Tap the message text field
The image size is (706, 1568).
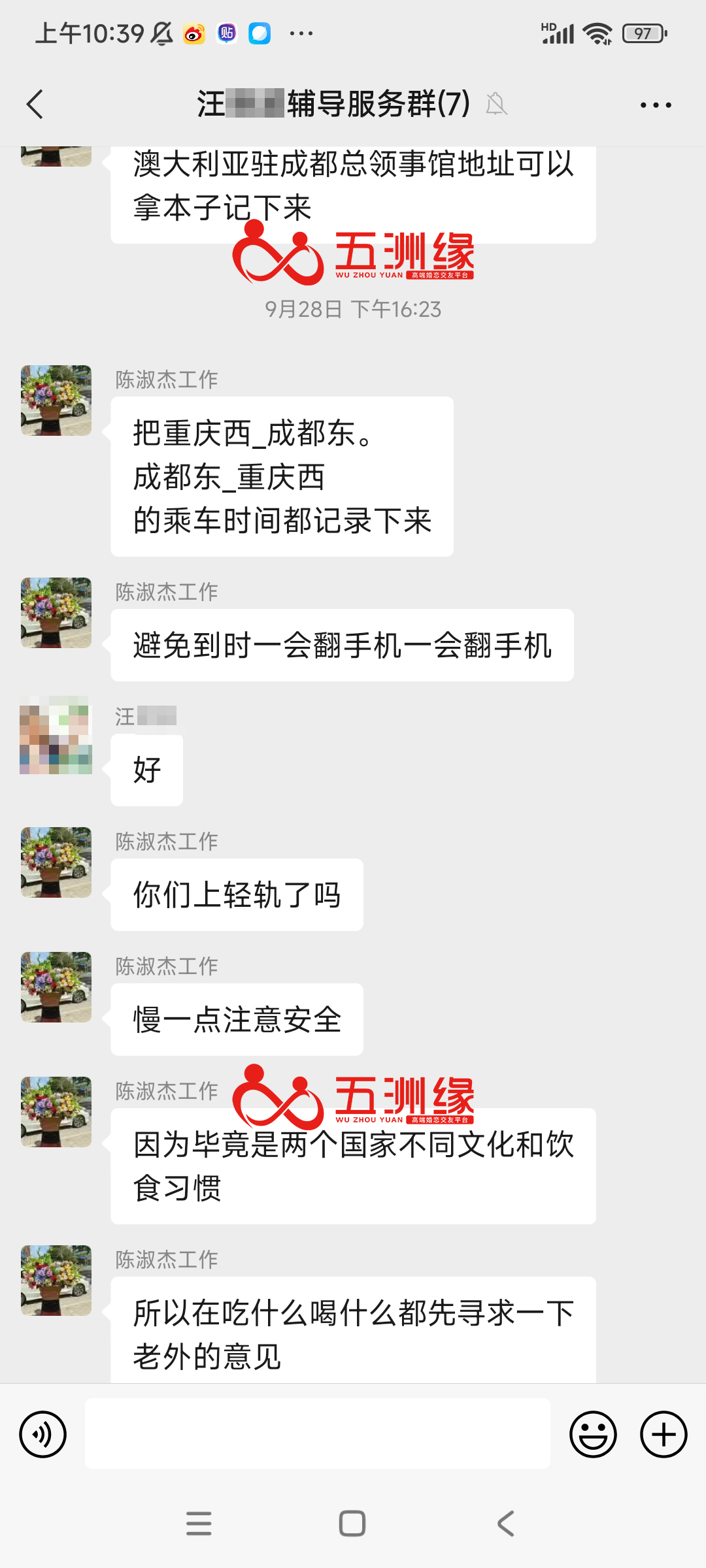click(x=317, y=1435)
